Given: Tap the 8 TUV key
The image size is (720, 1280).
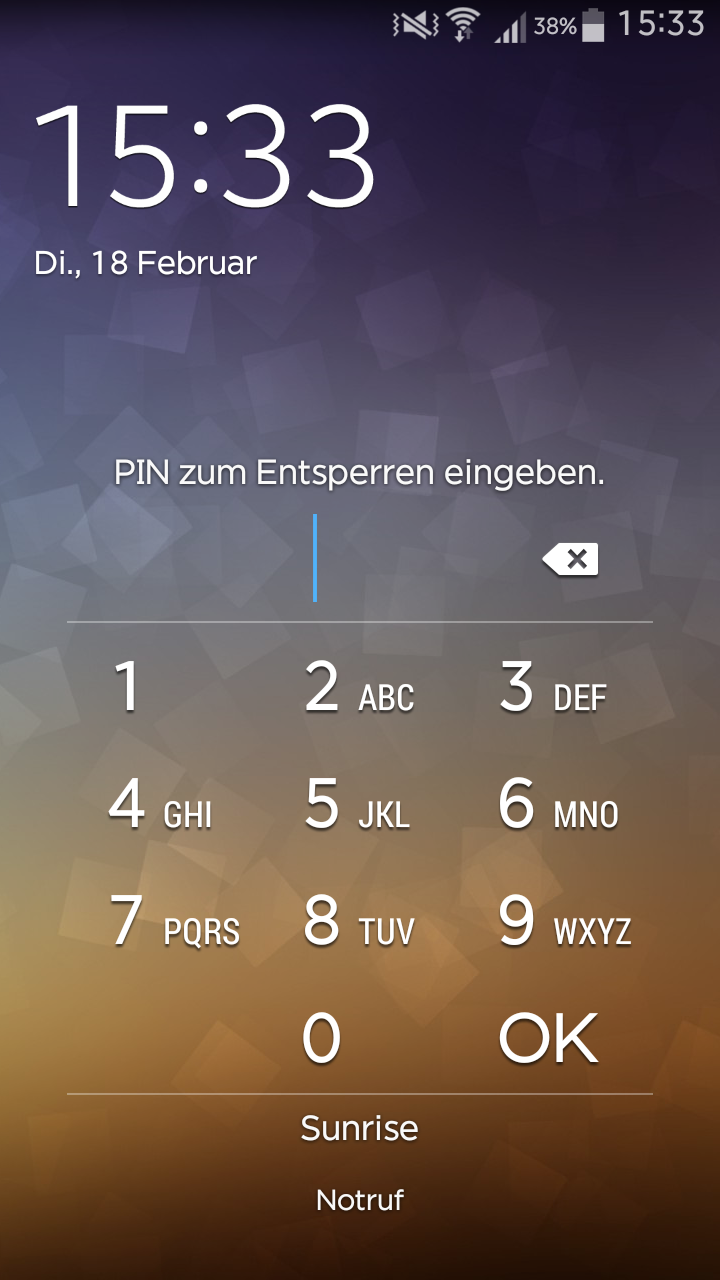Looking at the screenshot, I should click(x=358, y=922).
